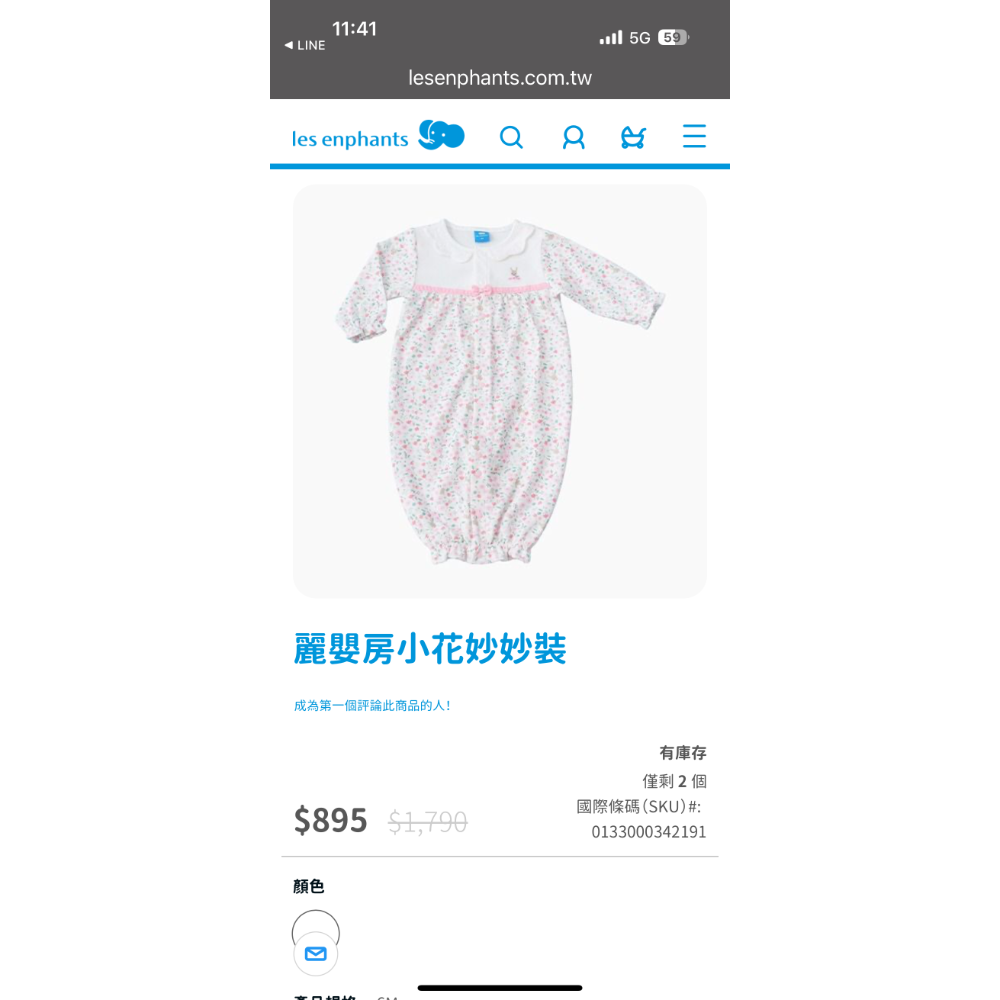Open the user account icon
This screenshot has height=1000, width=1000.
click(573, 137)
